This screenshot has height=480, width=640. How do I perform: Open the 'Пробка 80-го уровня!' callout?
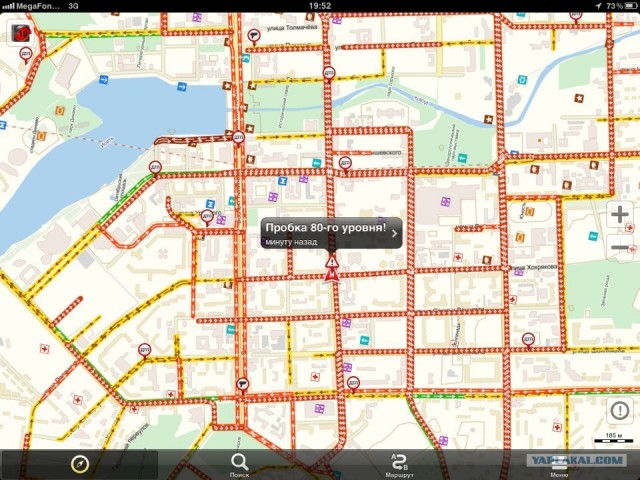tap(330, 233)
